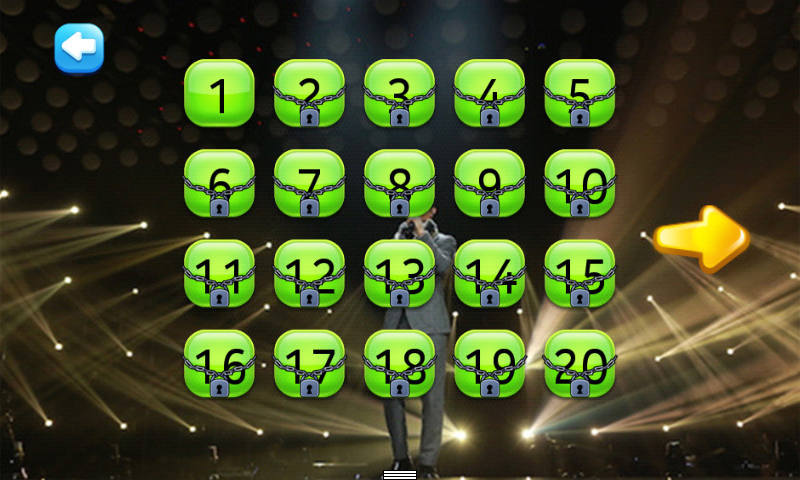Choose locked level 14

pos(489,273)
